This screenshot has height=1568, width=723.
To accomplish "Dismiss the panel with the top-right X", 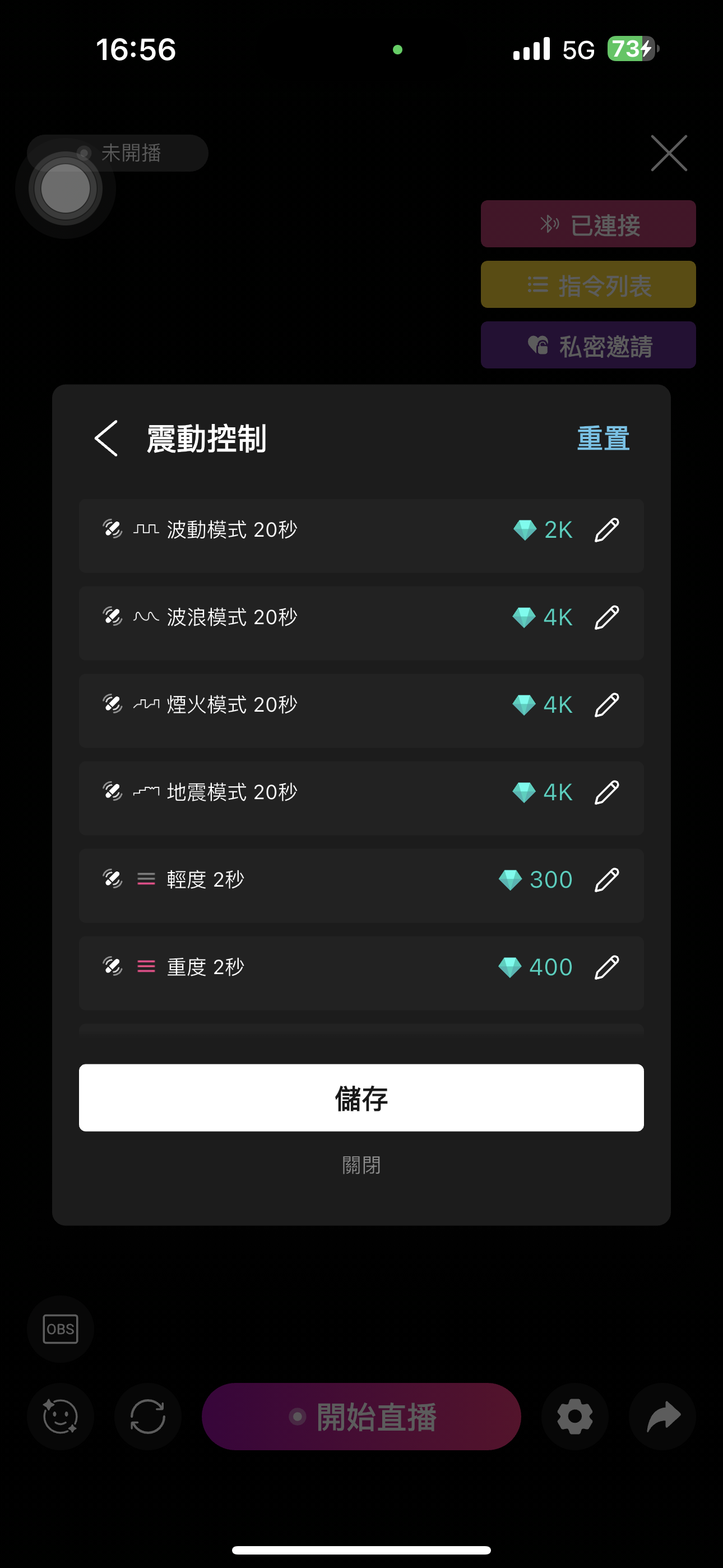I will tap(669, 154).
